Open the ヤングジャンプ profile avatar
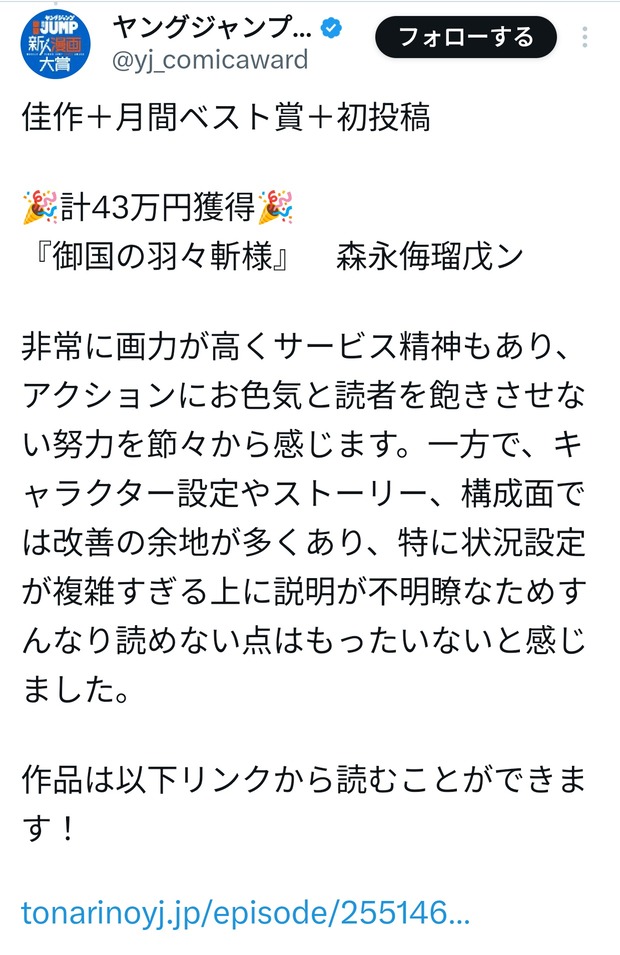Image resolution: width=620 pixels, height=955 pixels. (58, 46)
